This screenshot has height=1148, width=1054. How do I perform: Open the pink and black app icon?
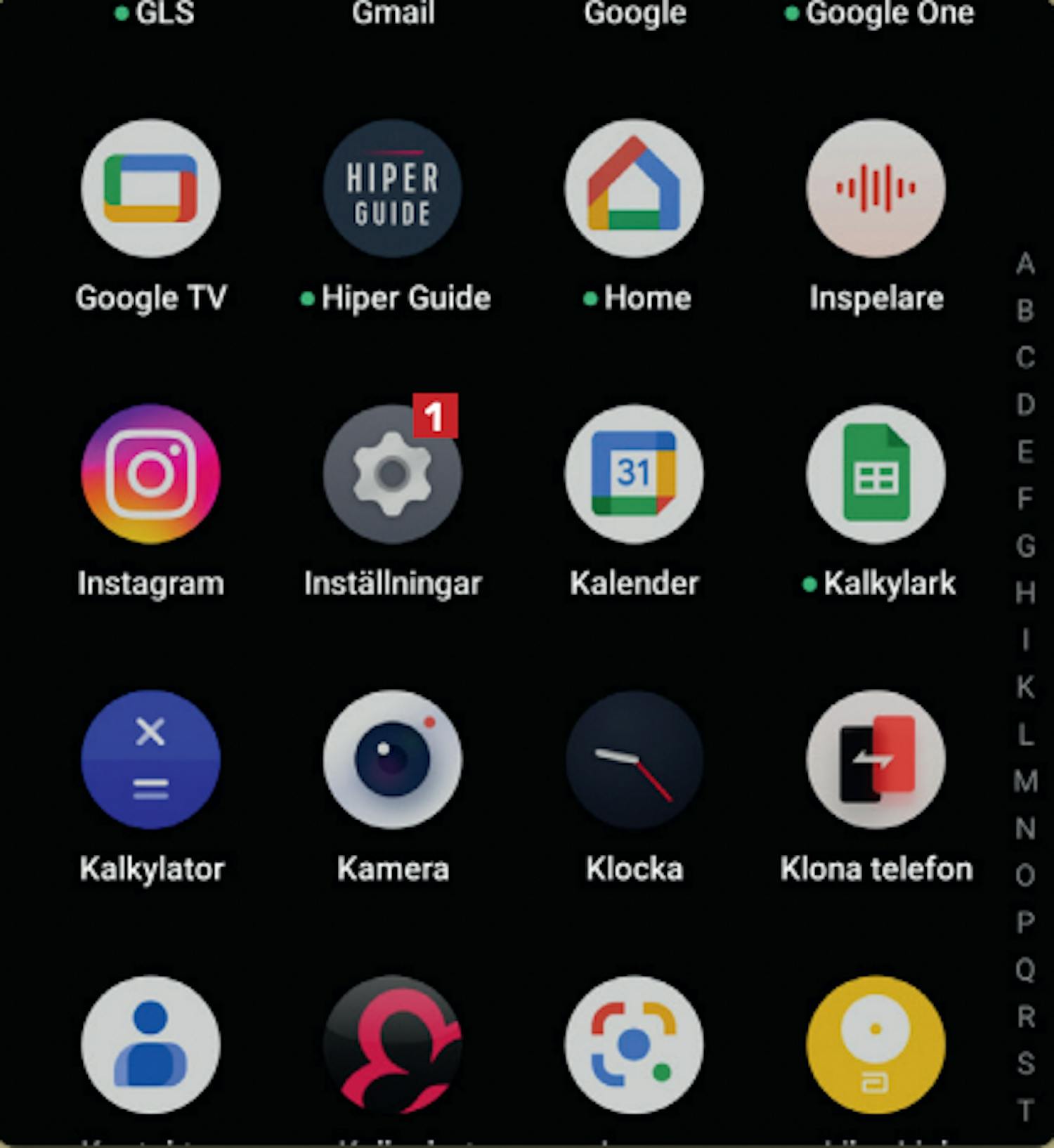tap(393, 1045)
